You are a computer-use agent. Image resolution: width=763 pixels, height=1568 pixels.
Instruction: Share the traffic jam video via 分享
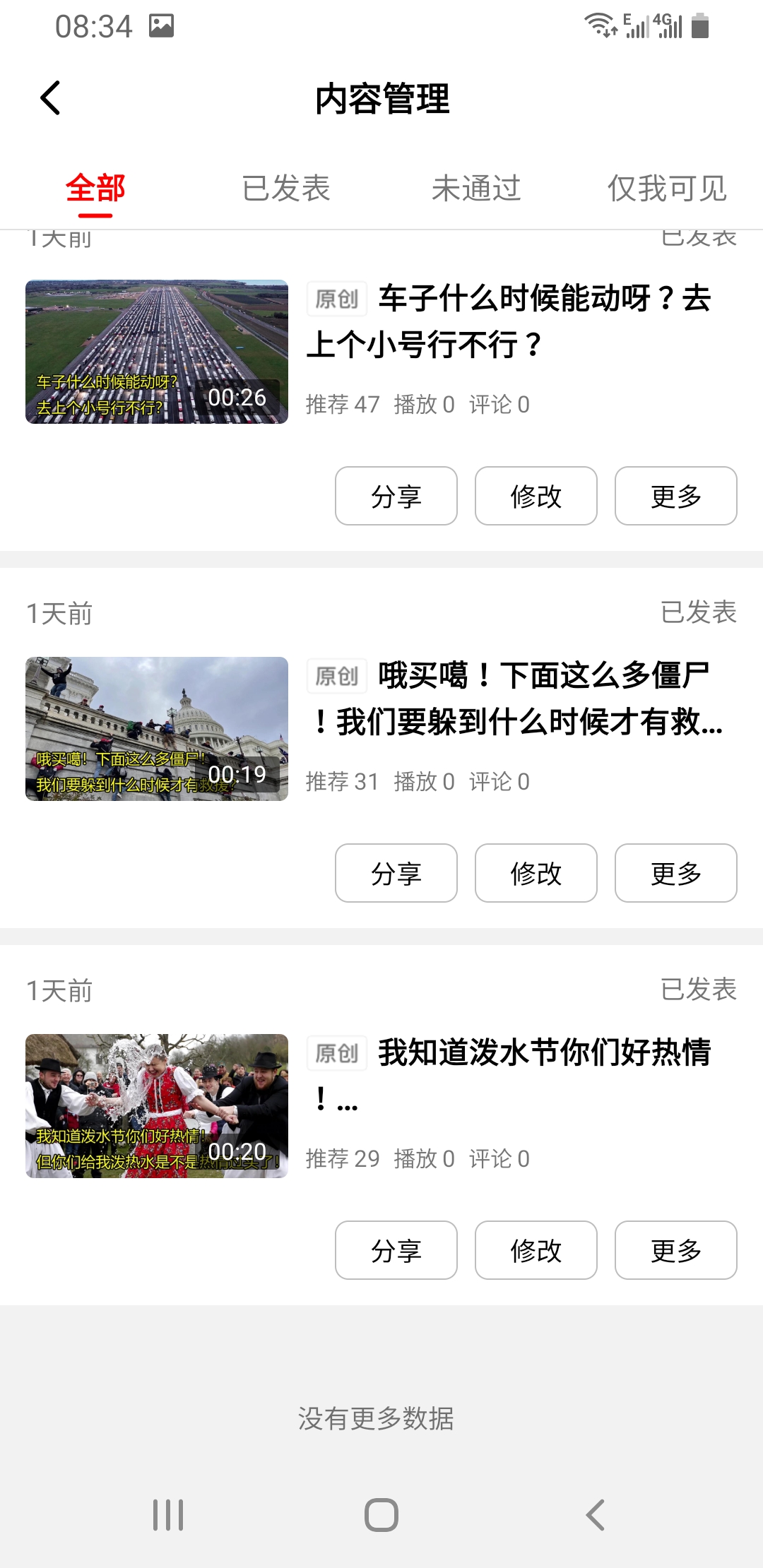[396, 496]
